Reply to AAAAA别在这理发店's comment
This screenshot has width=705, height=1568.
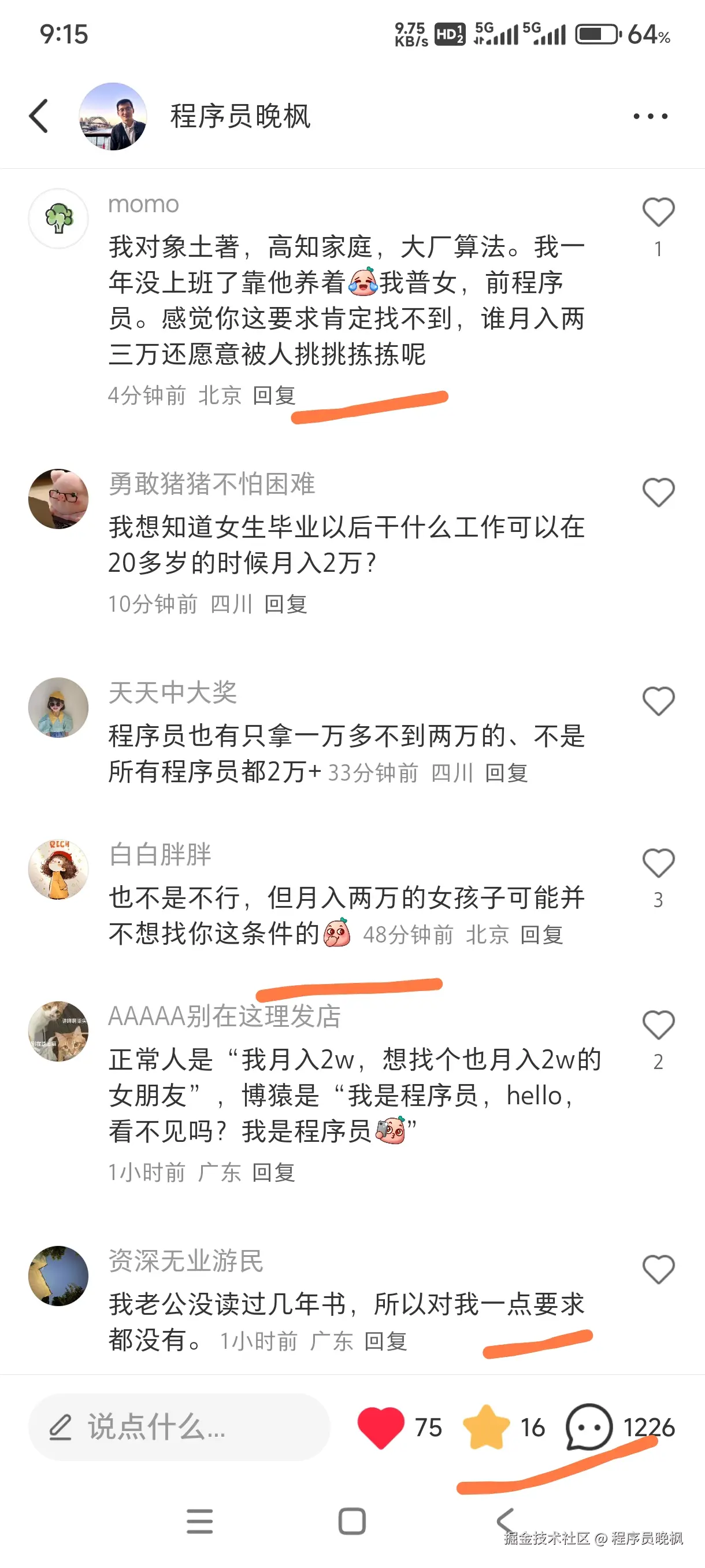pos(273,1173)
